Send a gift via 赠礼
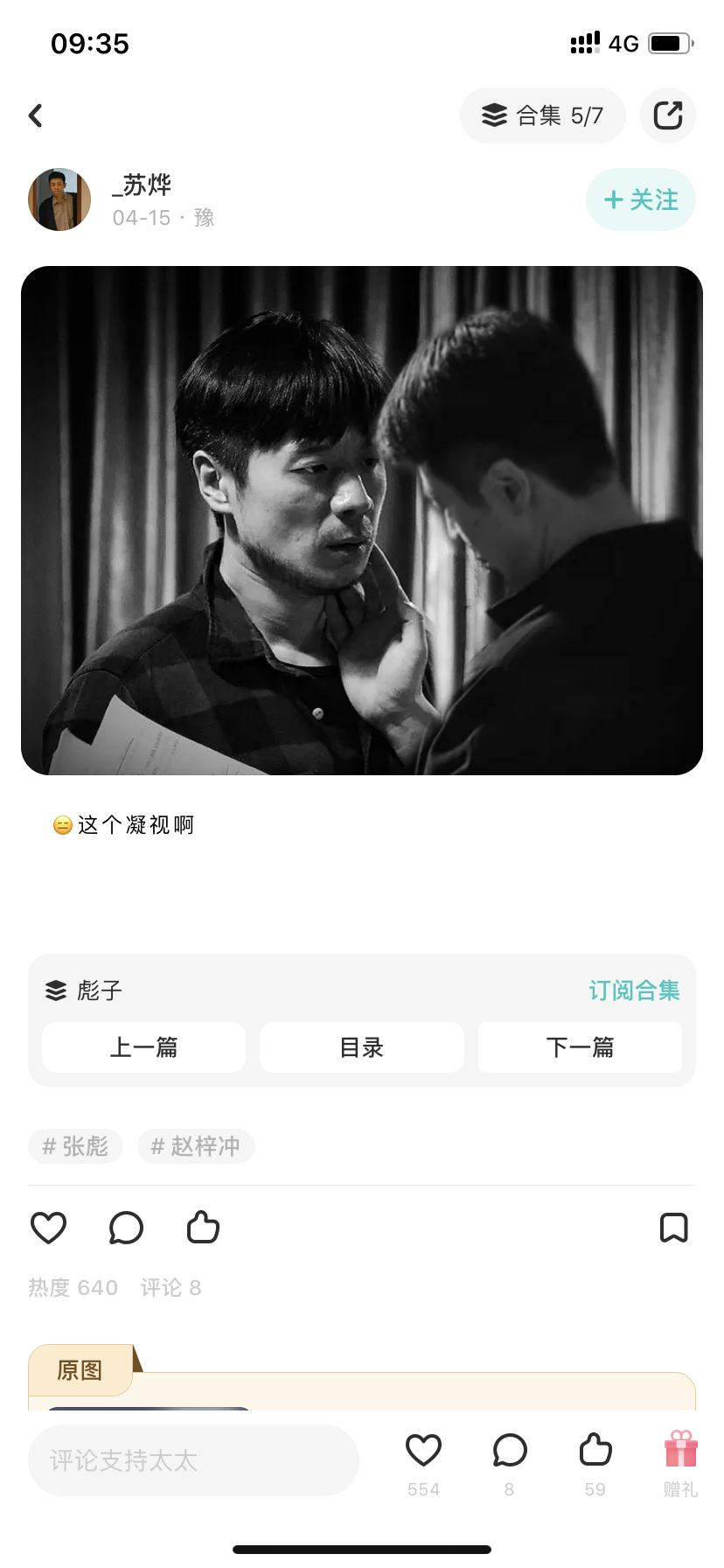This screenshot has width=724, height=1568. 680,1463
